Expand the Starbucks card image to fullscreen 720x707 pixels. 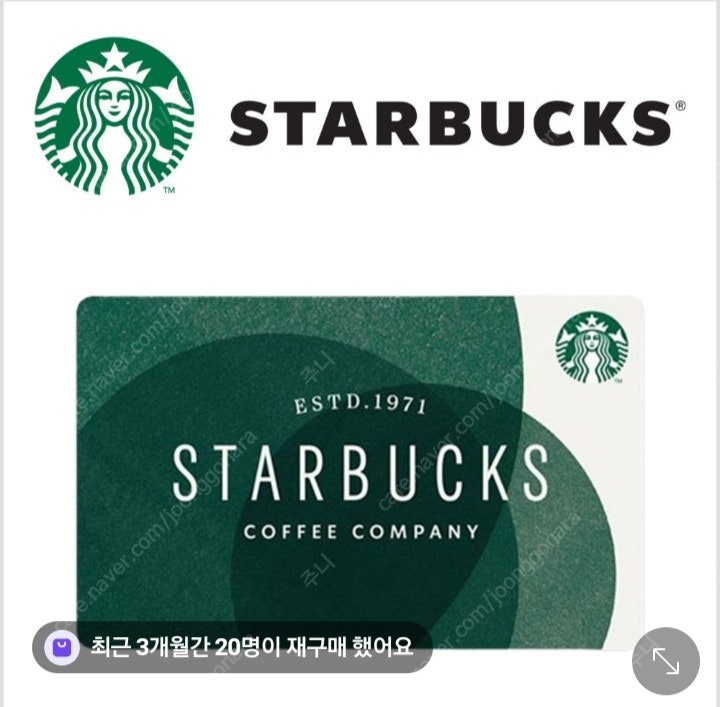666,660
